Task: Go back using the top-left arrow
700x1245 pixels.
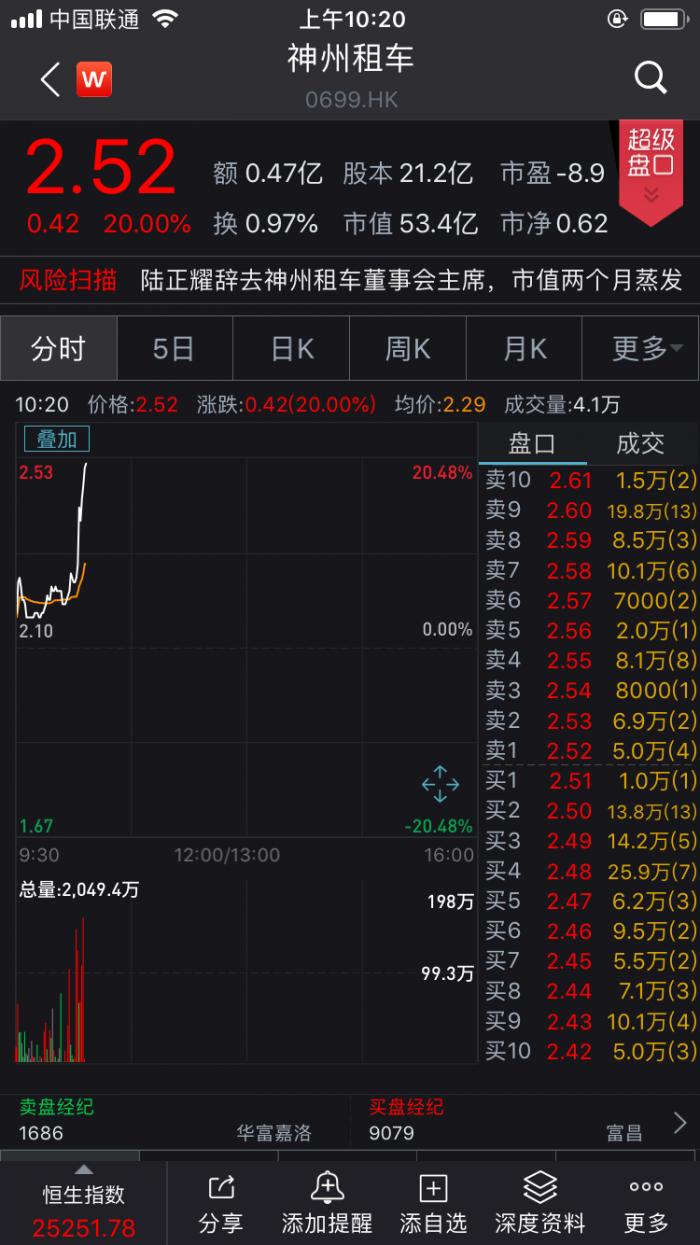Action: click(x=50, y=79)
